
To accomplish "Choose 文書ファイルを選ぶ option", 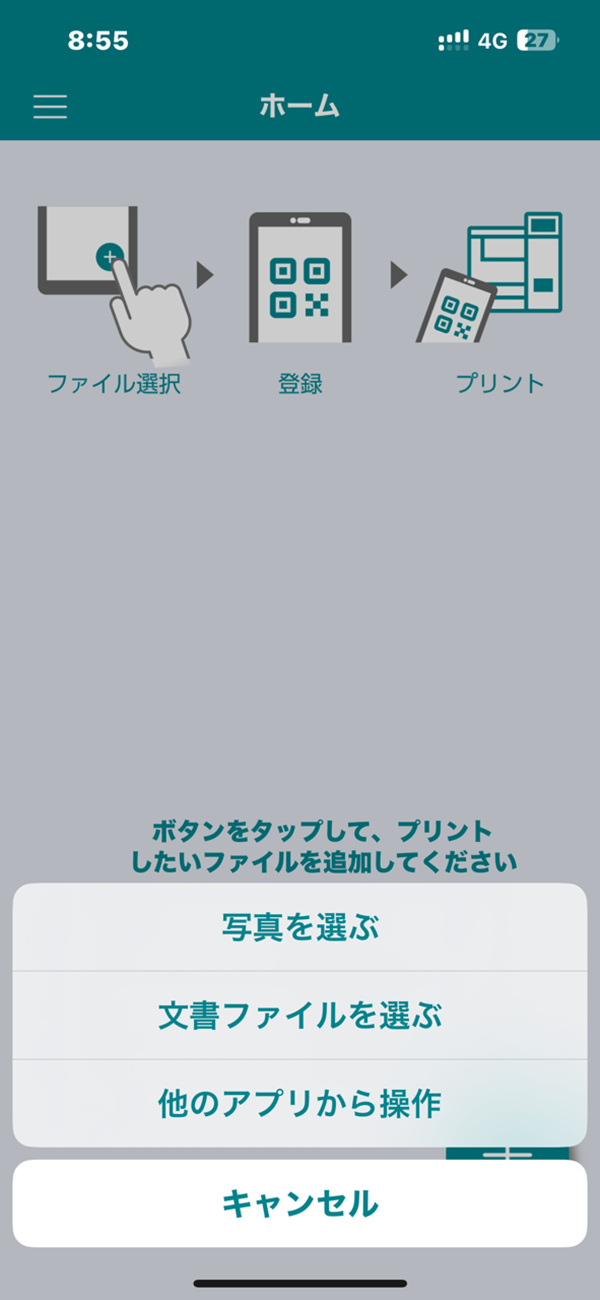I will point(300,1016).
